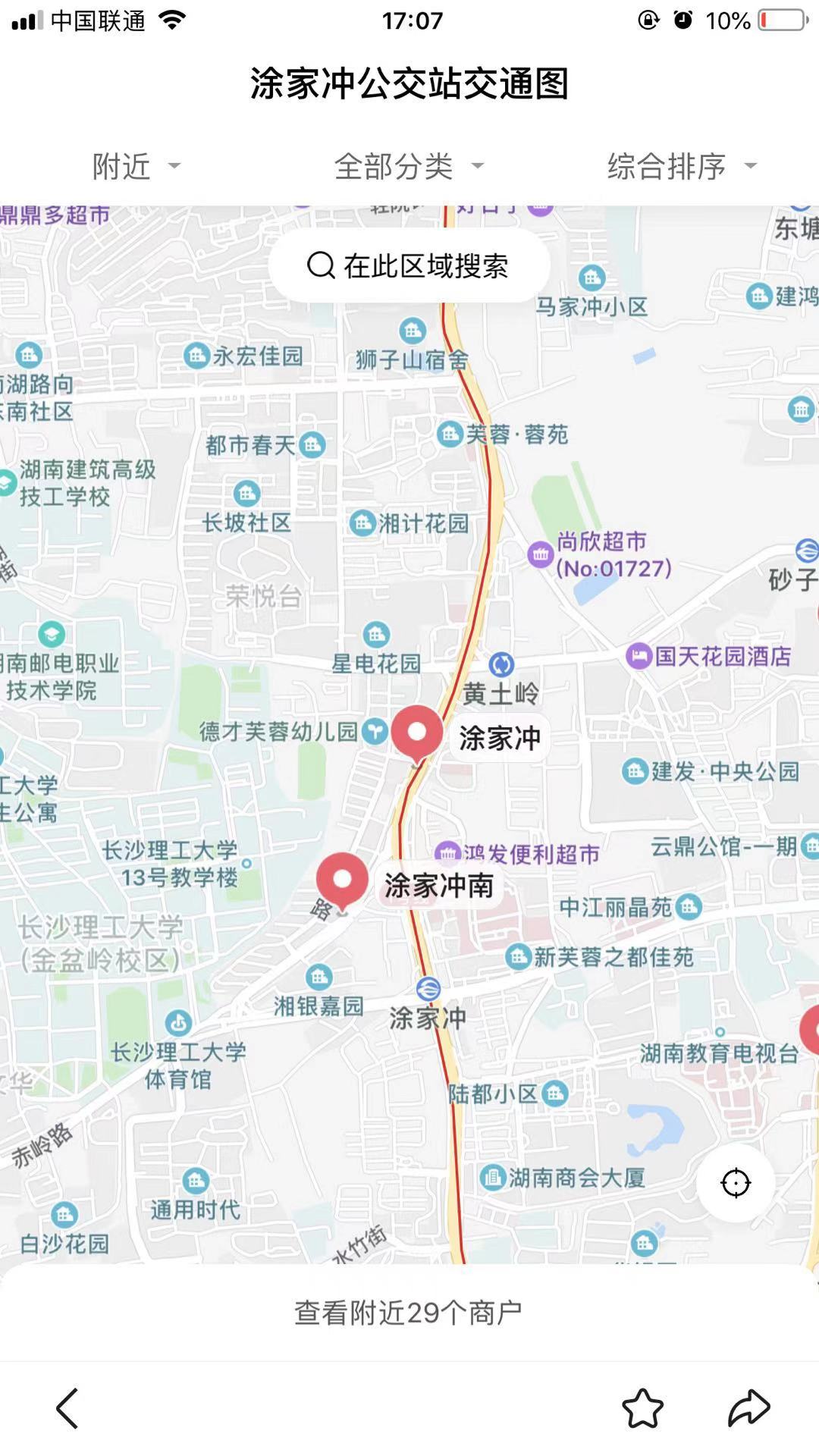This screenshot has width=819, height=1456.
Task: Open the 全部分类 category dropdown
Action: click(409, 166)
